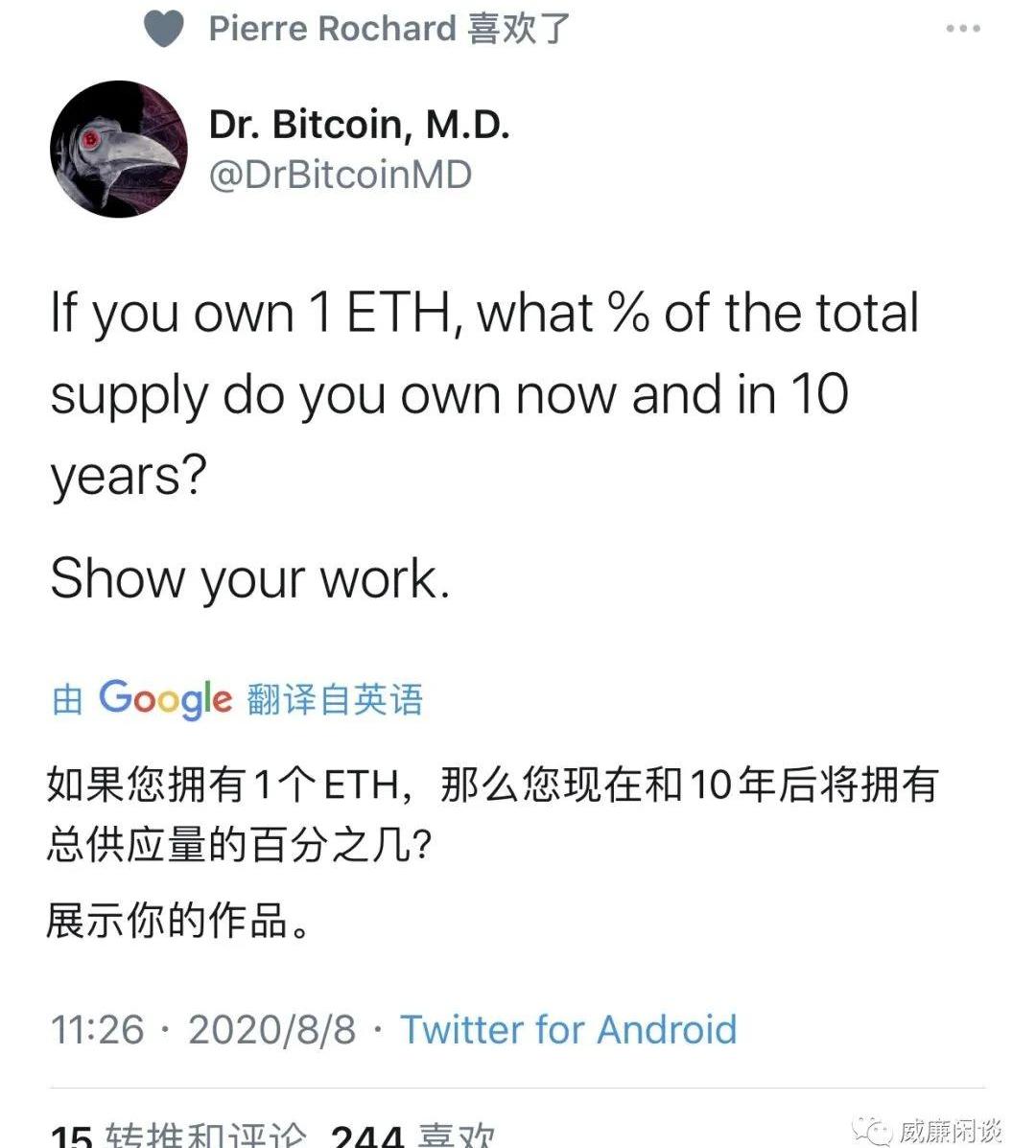Tap the Google 翻译自英语 translation label
Viewport: 1036px width, 1148px height.
(x=237, y=698)
